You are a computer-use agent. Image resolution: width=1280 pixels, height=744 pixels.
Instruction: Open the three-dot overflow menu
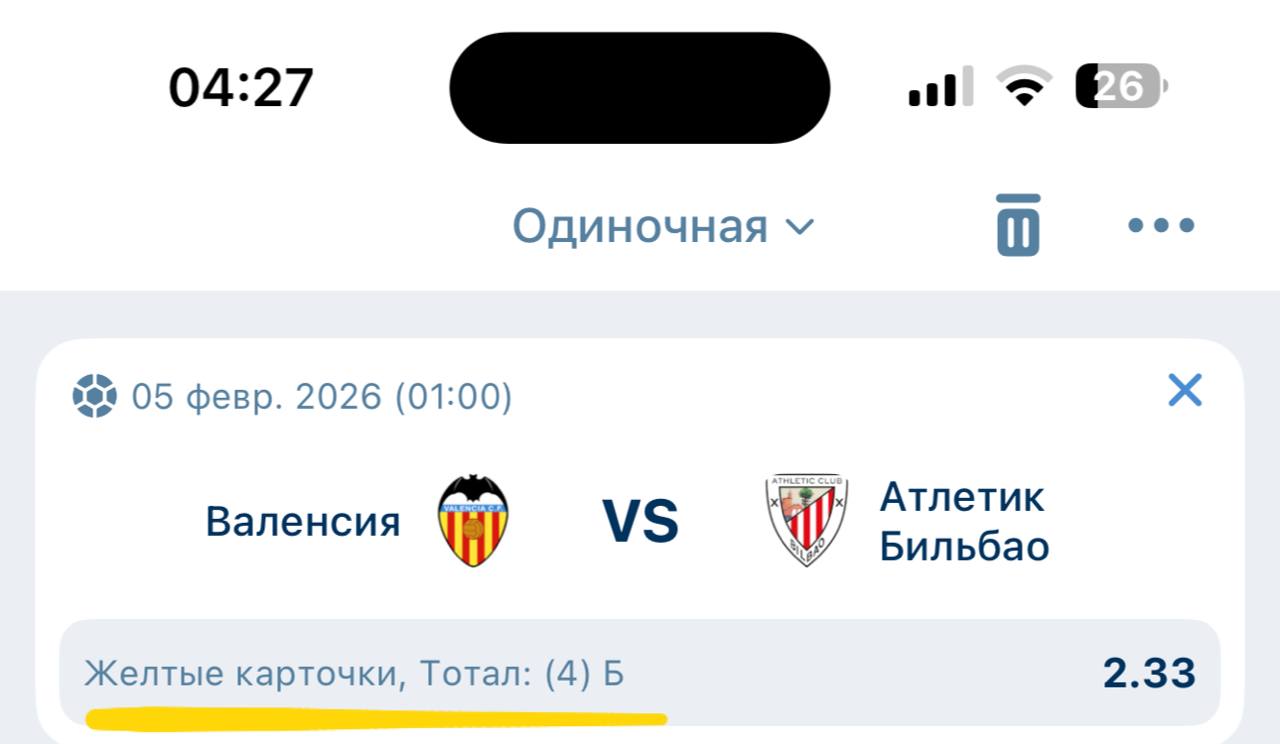[1161, 225]
